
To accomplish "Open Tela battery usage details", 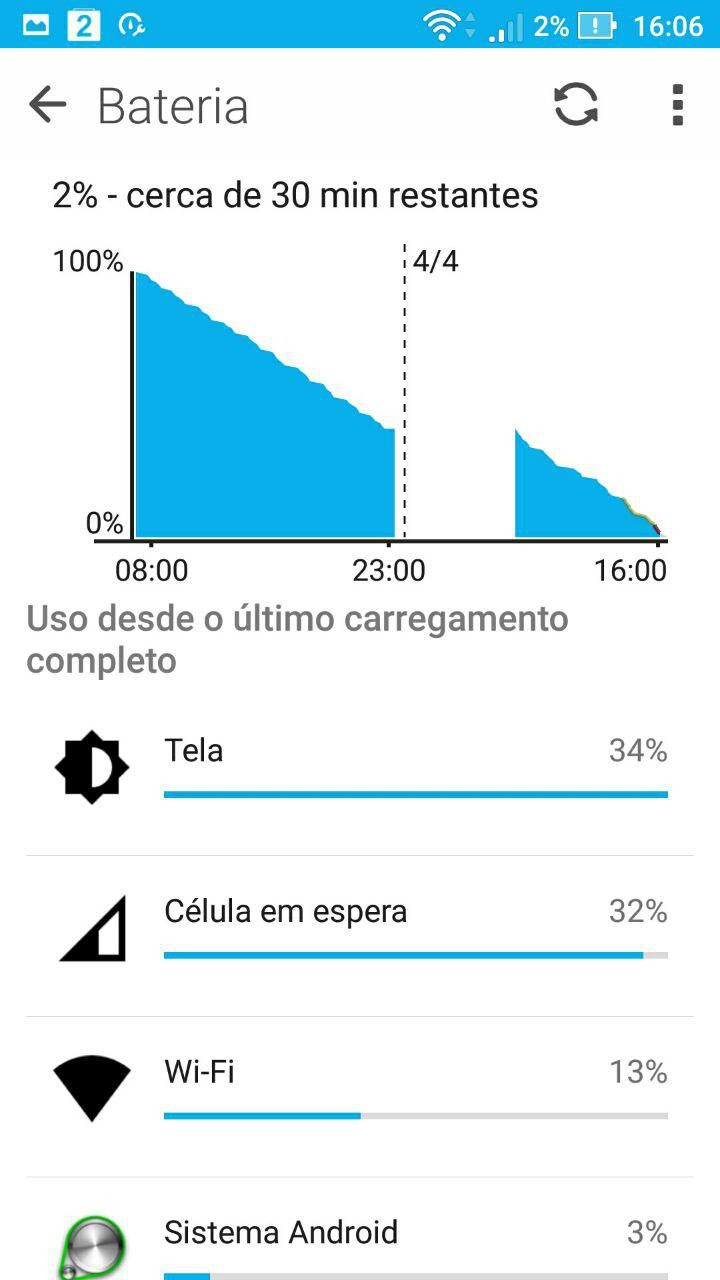I will click(x=360, y=776).
